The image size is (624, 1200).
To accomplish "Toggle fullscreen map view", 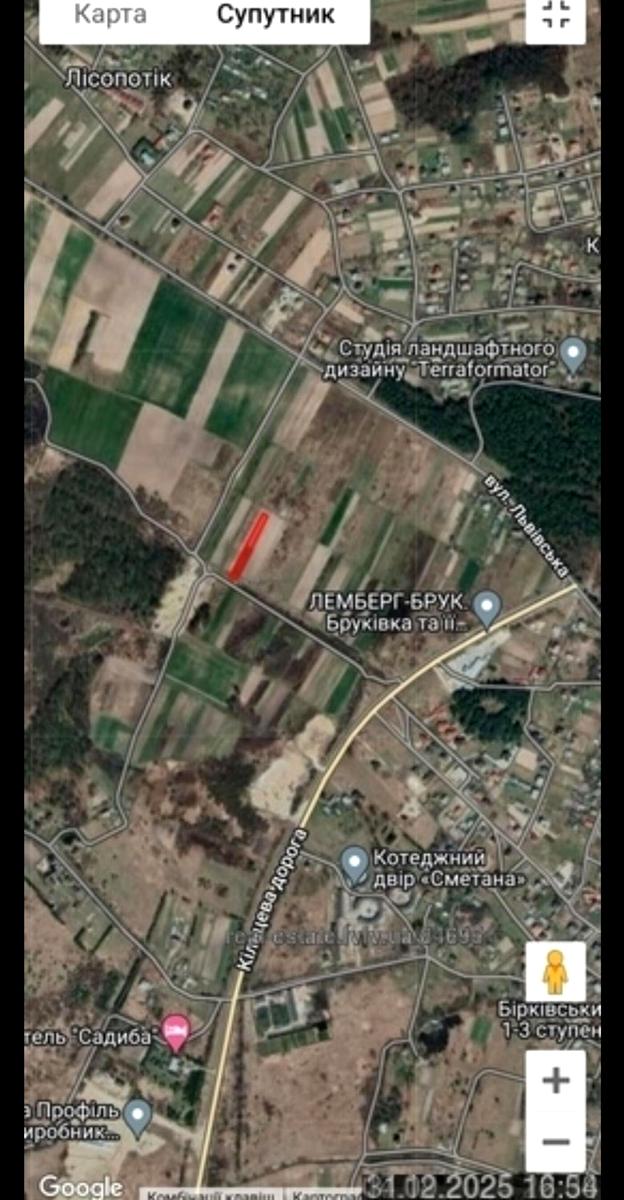I will pos(555,15).
